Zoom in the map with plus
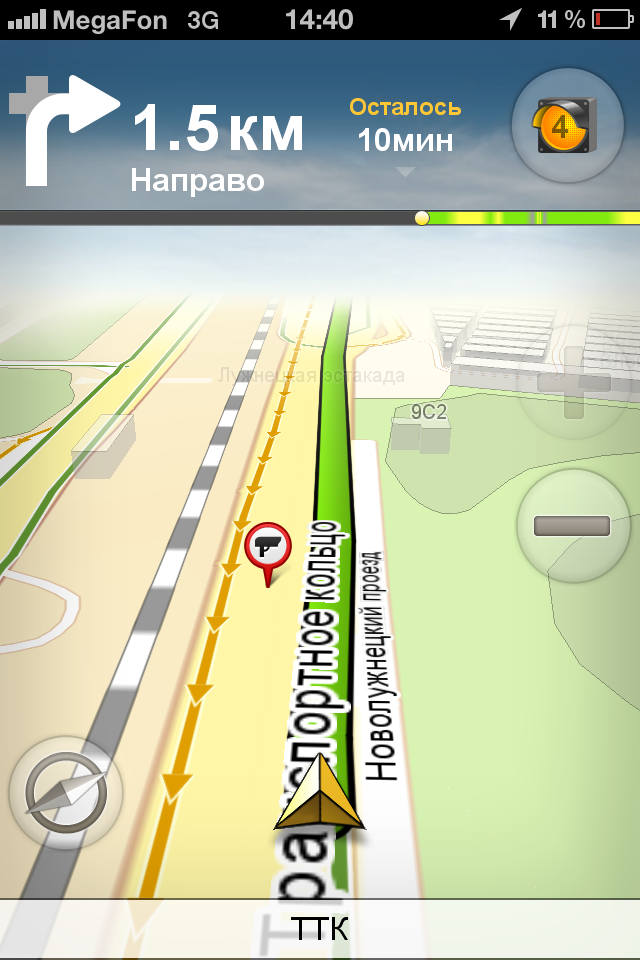 pos(574,382)
